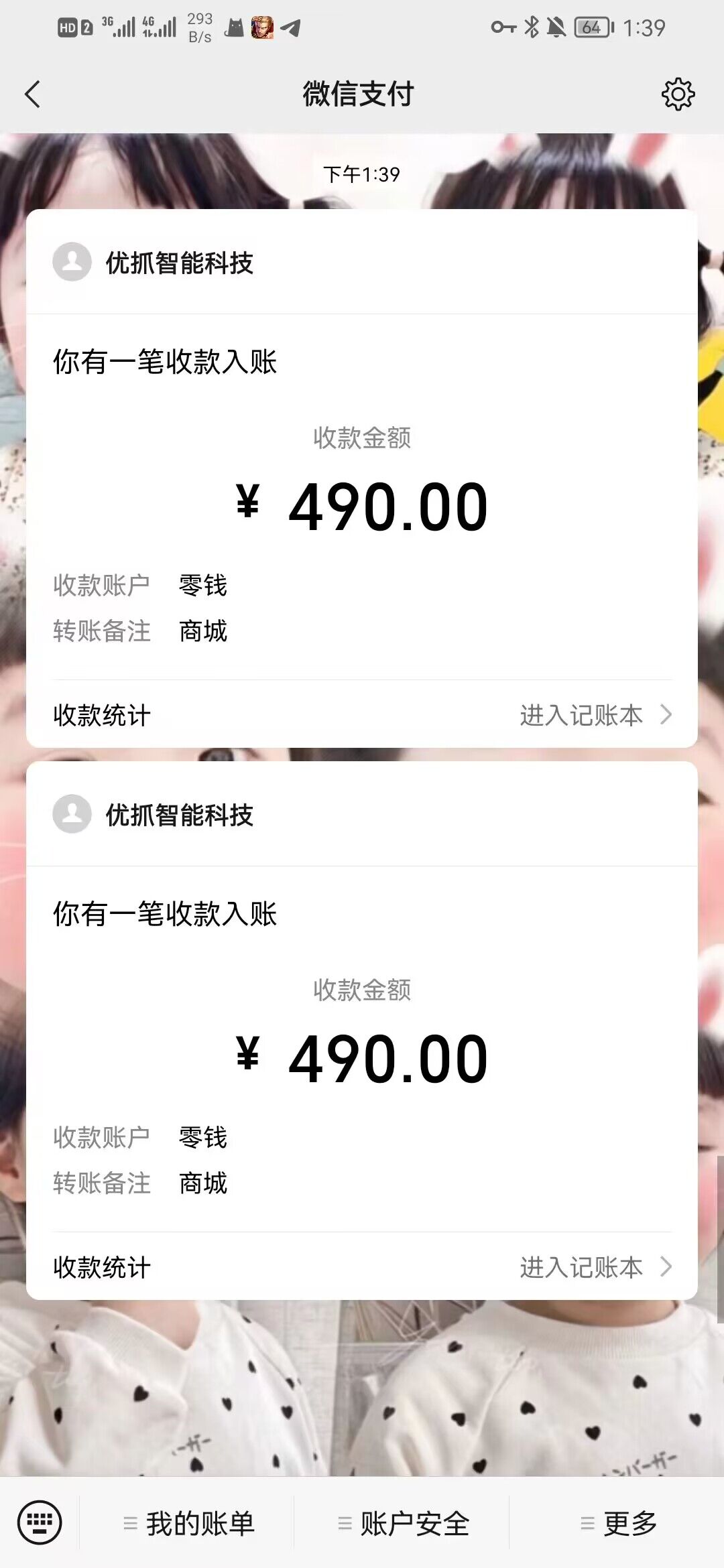The image size is (724, 1568).
Task: Open 更多 menu
Action: (x=618, y=1524)
